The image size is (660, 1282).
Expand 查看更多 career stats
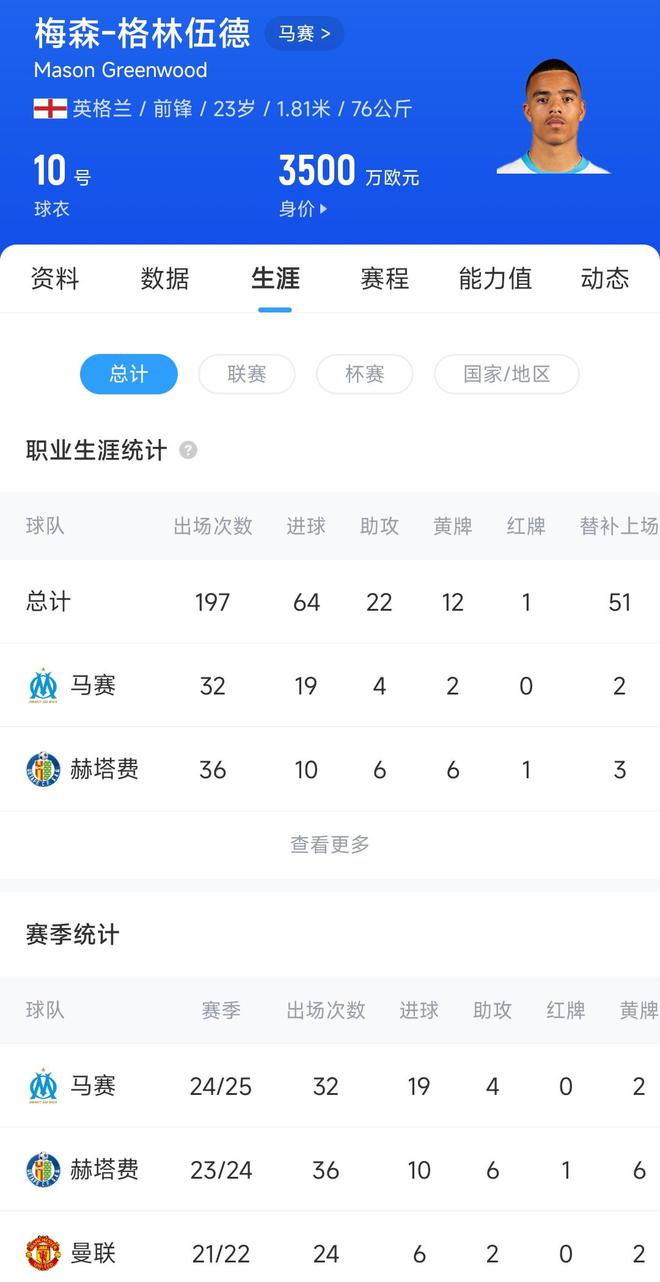point(330,845)
